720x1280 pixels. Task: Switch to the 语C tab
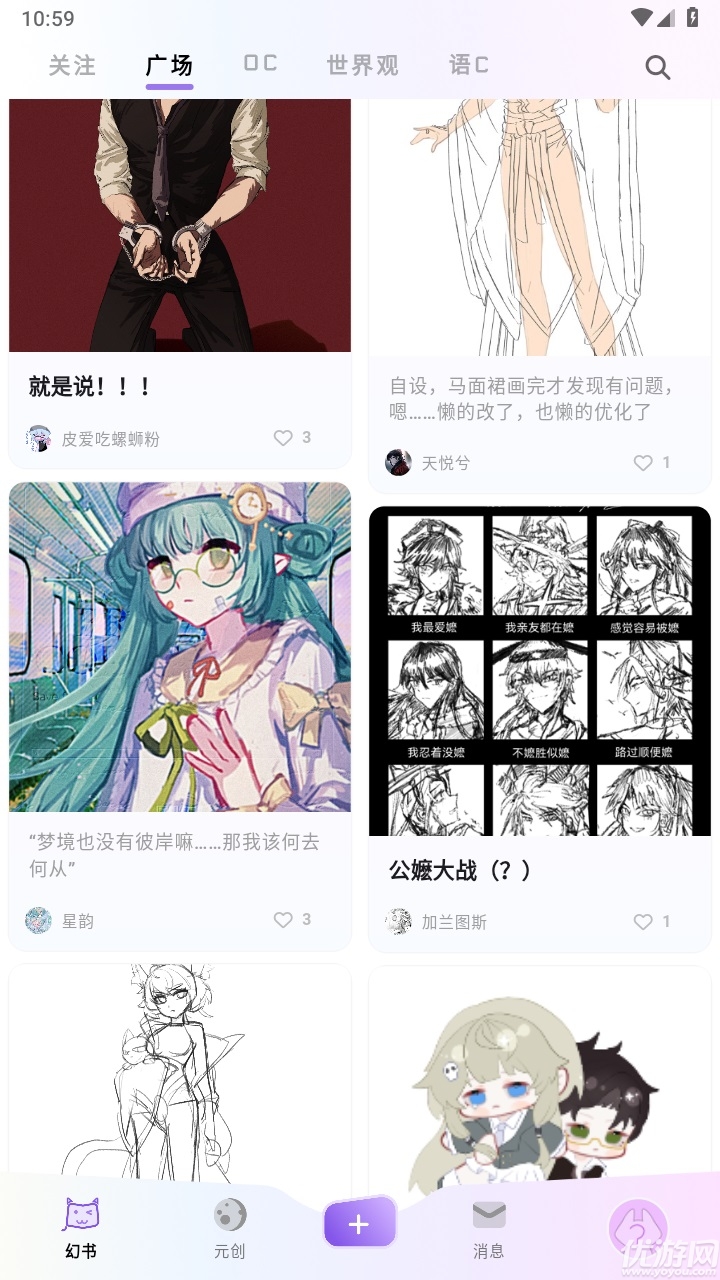coord(469,65)
